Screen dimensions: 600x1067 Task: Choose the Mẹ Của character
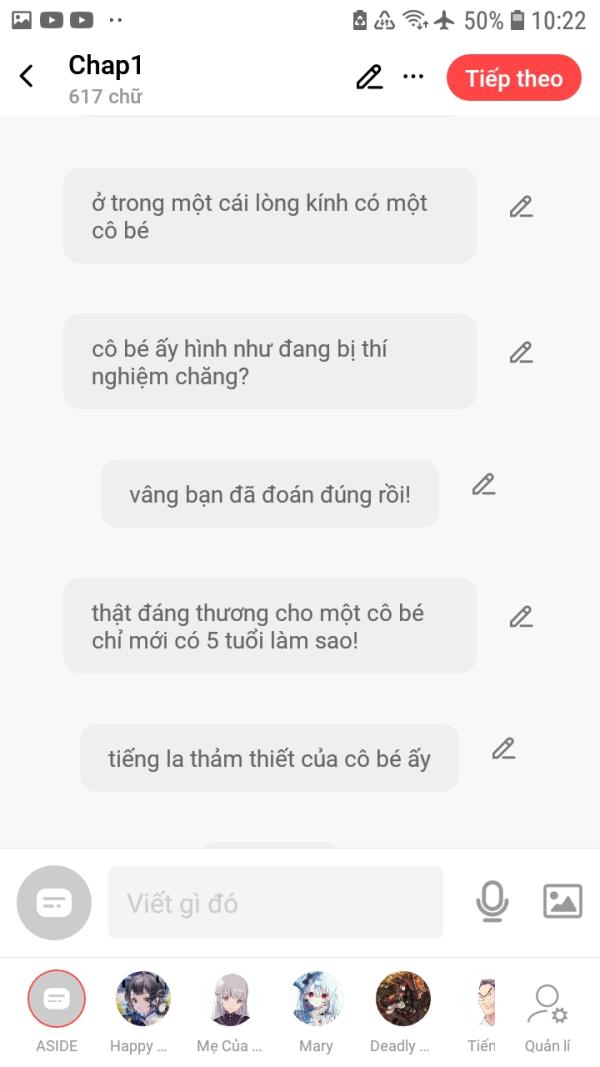coord(229,999)
